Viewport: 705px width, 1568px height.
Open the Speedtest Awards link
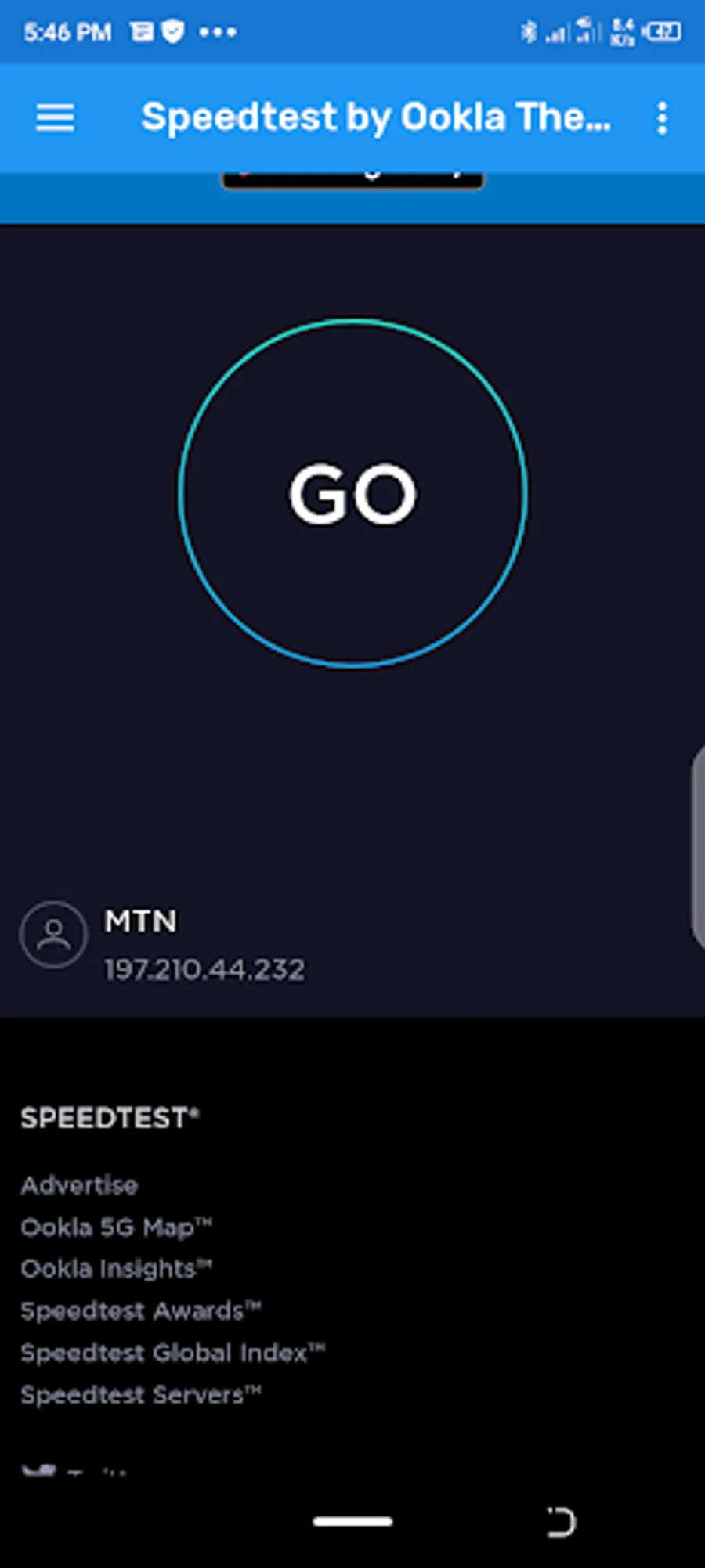(x=140, y=1310)
